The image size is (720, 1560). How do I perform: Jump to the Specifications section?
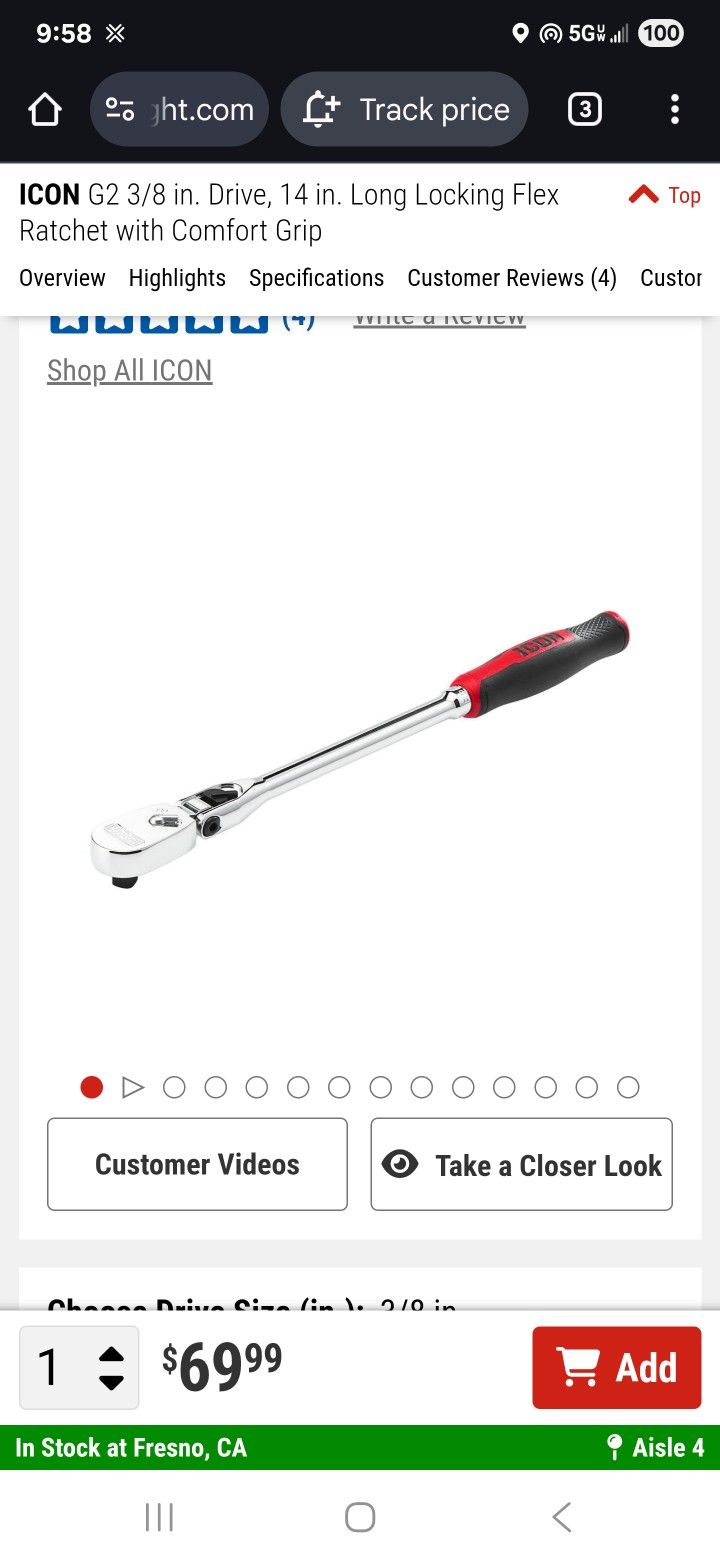pos(316,278)
